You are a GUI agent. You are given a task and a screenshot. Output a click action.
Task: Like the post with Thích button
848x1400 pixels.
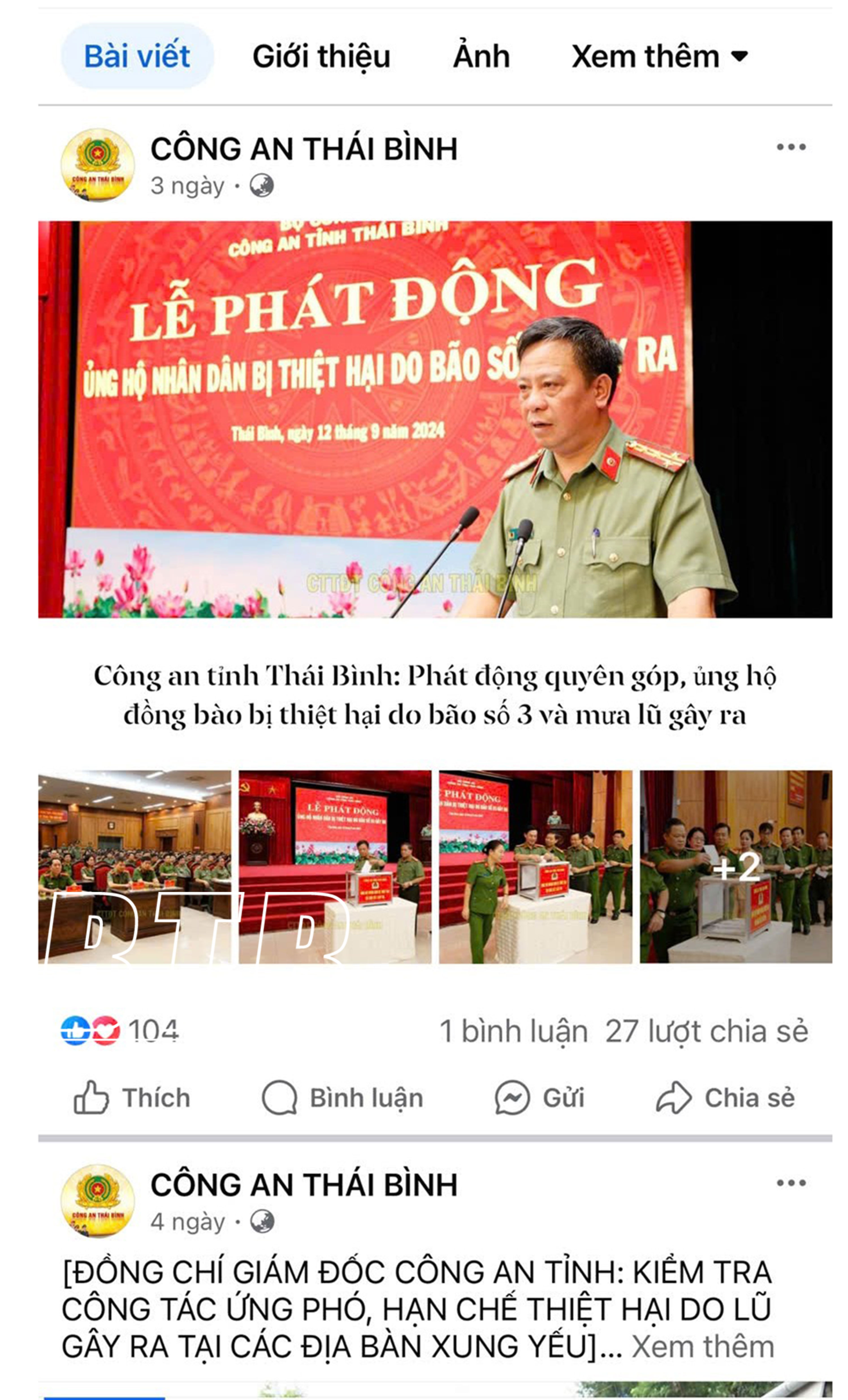pos(132,1098)
